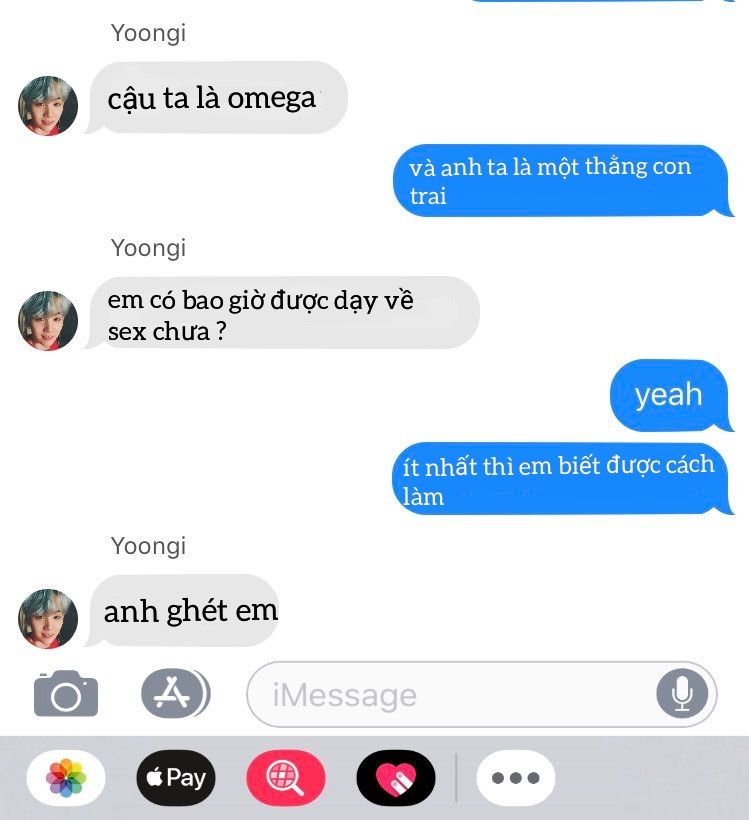The height and width of the screenshot is (820, 749).
Task: Open the camera to take a photo
Action: pos(66,693)
